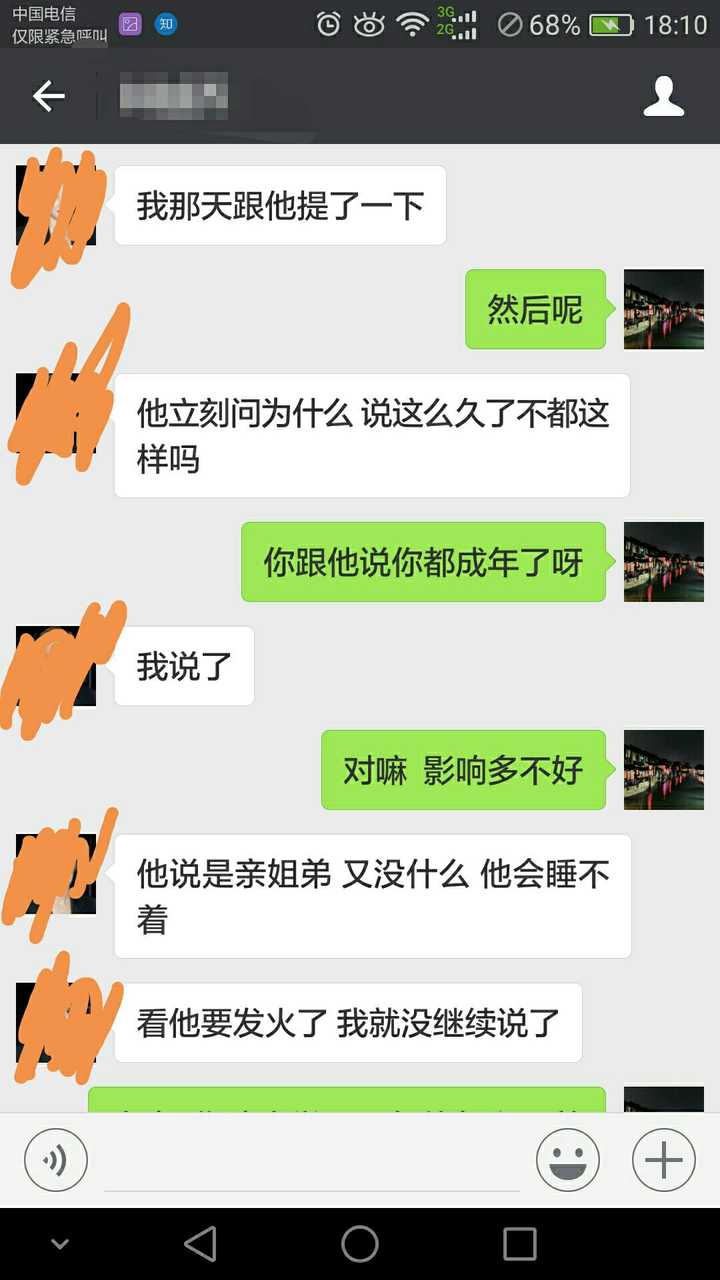Go back using the top-left arrow
This screenshot has width=720, height=1280.
point(48,96)
